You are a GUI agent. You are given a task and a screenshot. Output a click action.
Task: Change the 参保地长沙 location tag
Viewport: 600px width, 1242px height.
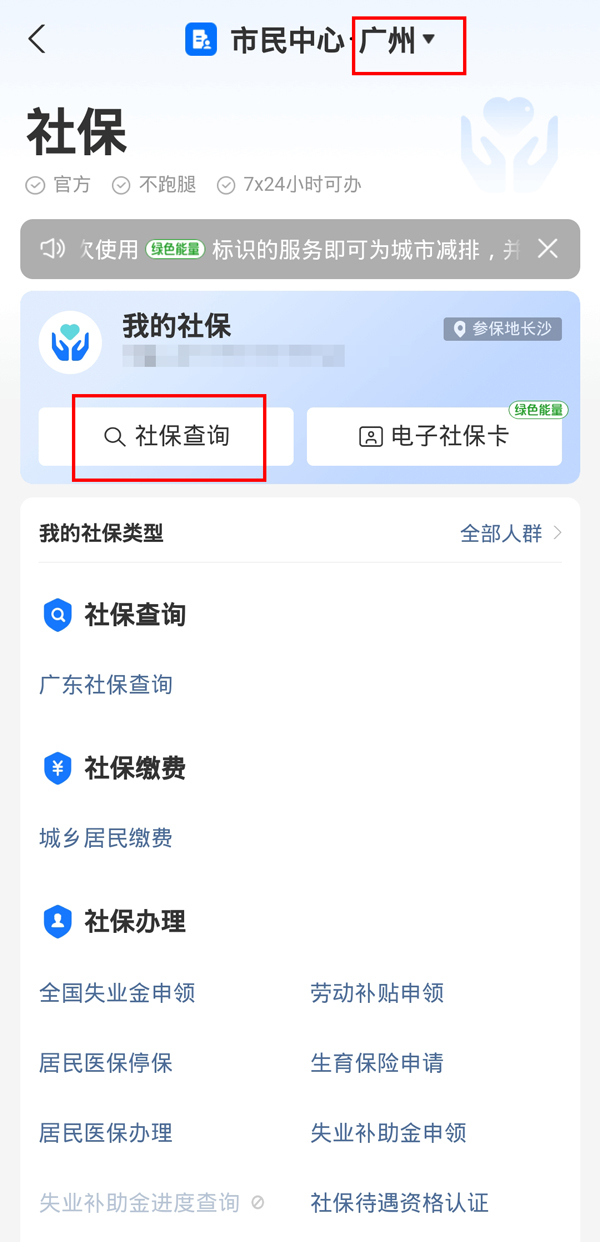click(503, 329)
